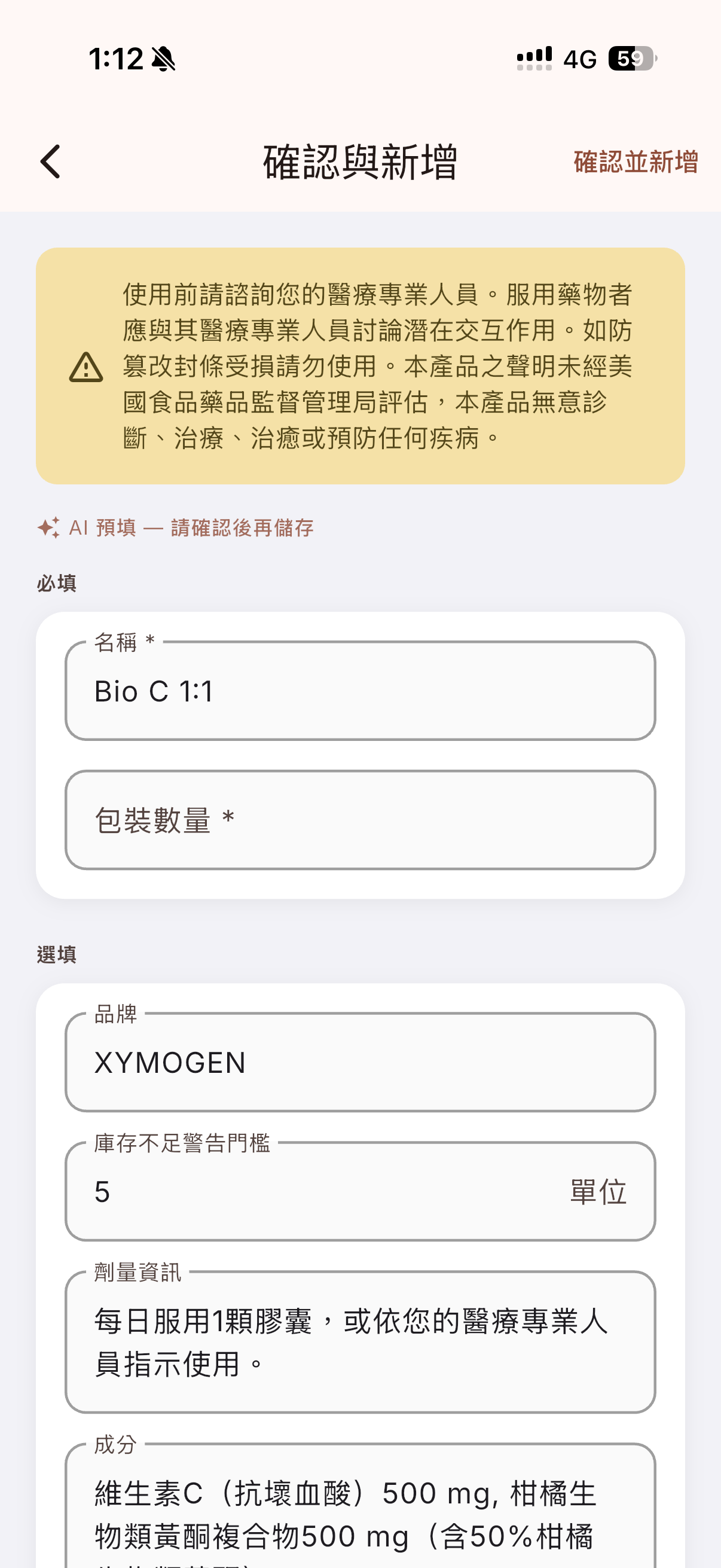Open the 單位 unit selector

click(597, 1191)
